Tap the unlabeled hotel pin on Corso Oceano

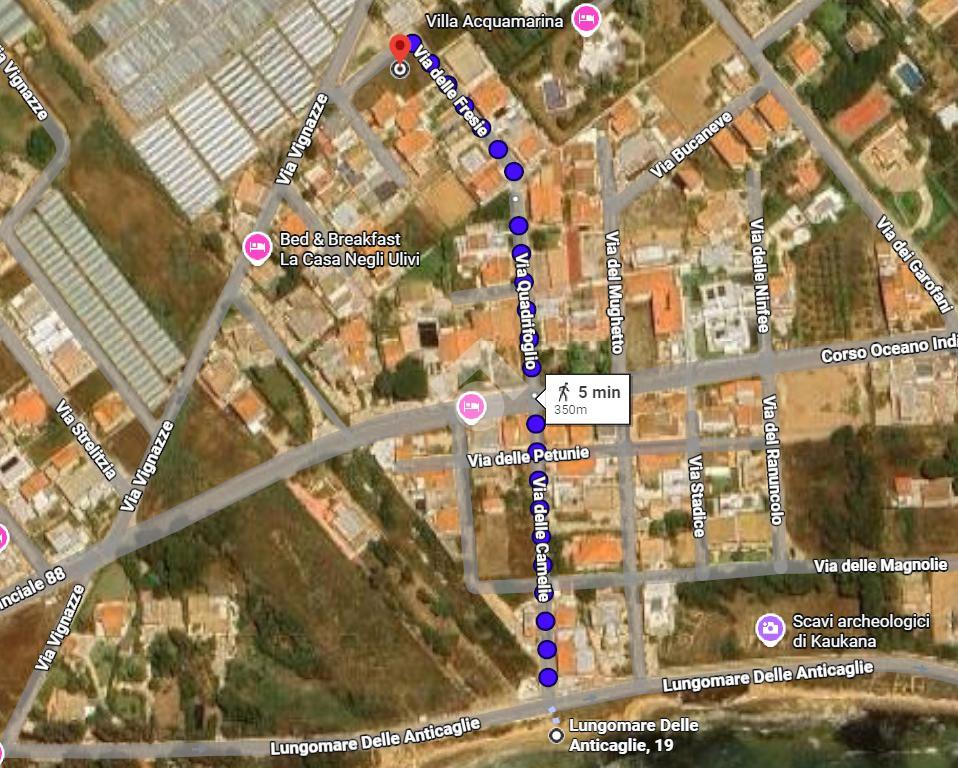coord(470,406)
